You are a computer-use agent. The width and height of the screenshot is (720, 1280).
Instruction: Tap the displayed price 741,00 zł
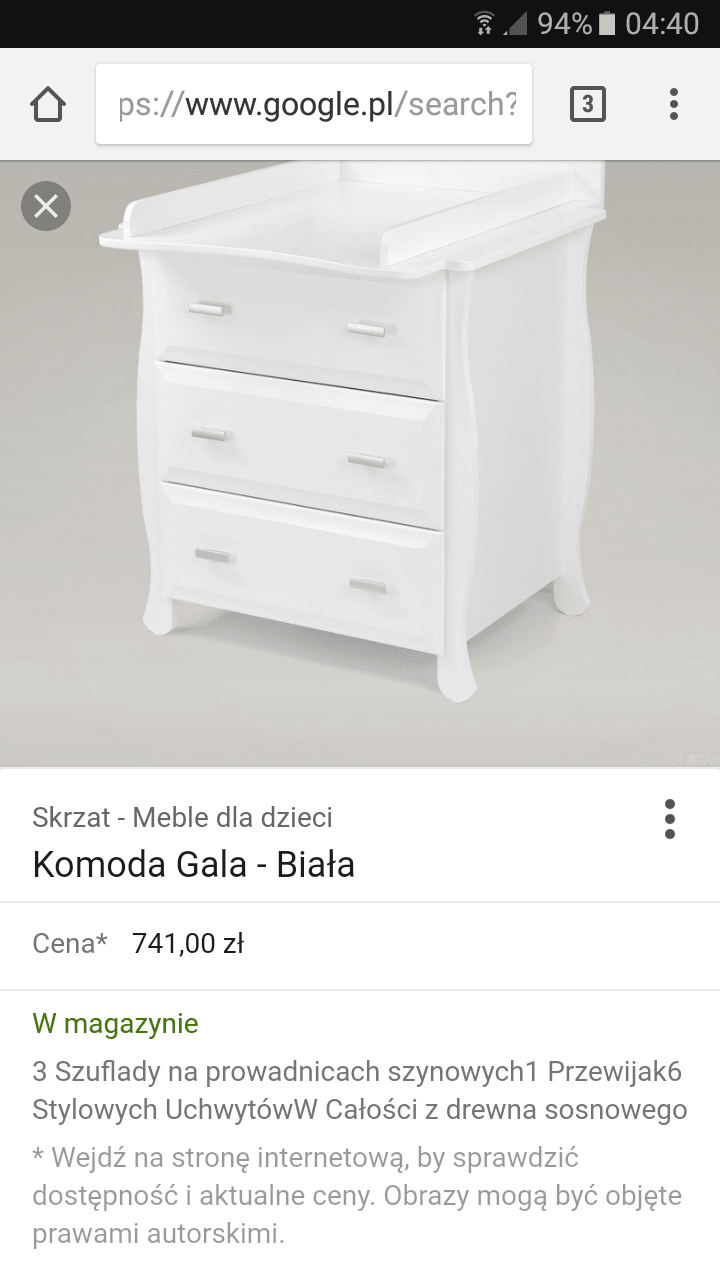(x=187, y=942)
